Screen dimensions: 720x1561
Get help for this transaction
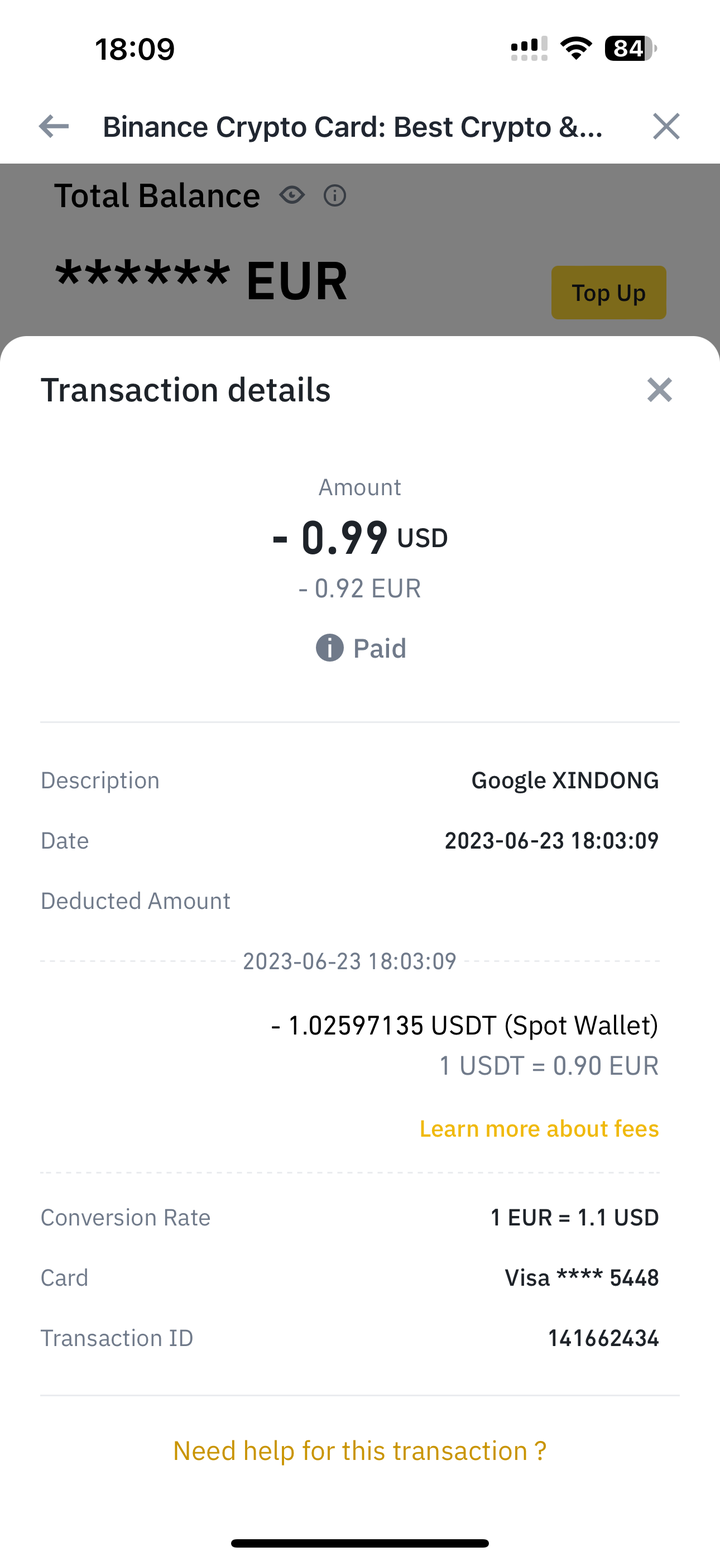point(360,1451)
